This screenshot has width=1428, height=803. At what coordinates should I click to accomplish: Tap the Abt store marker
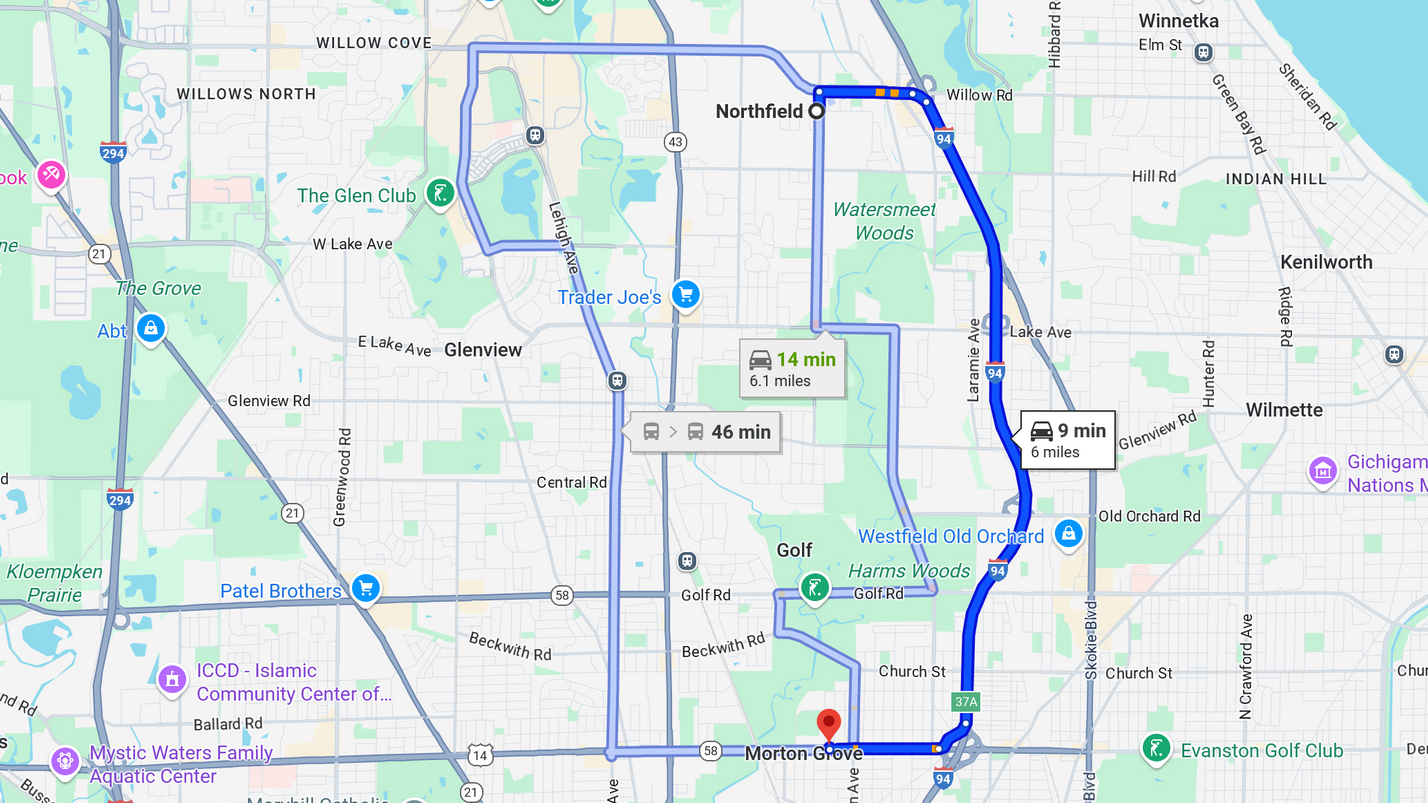(x=151, y=328)
